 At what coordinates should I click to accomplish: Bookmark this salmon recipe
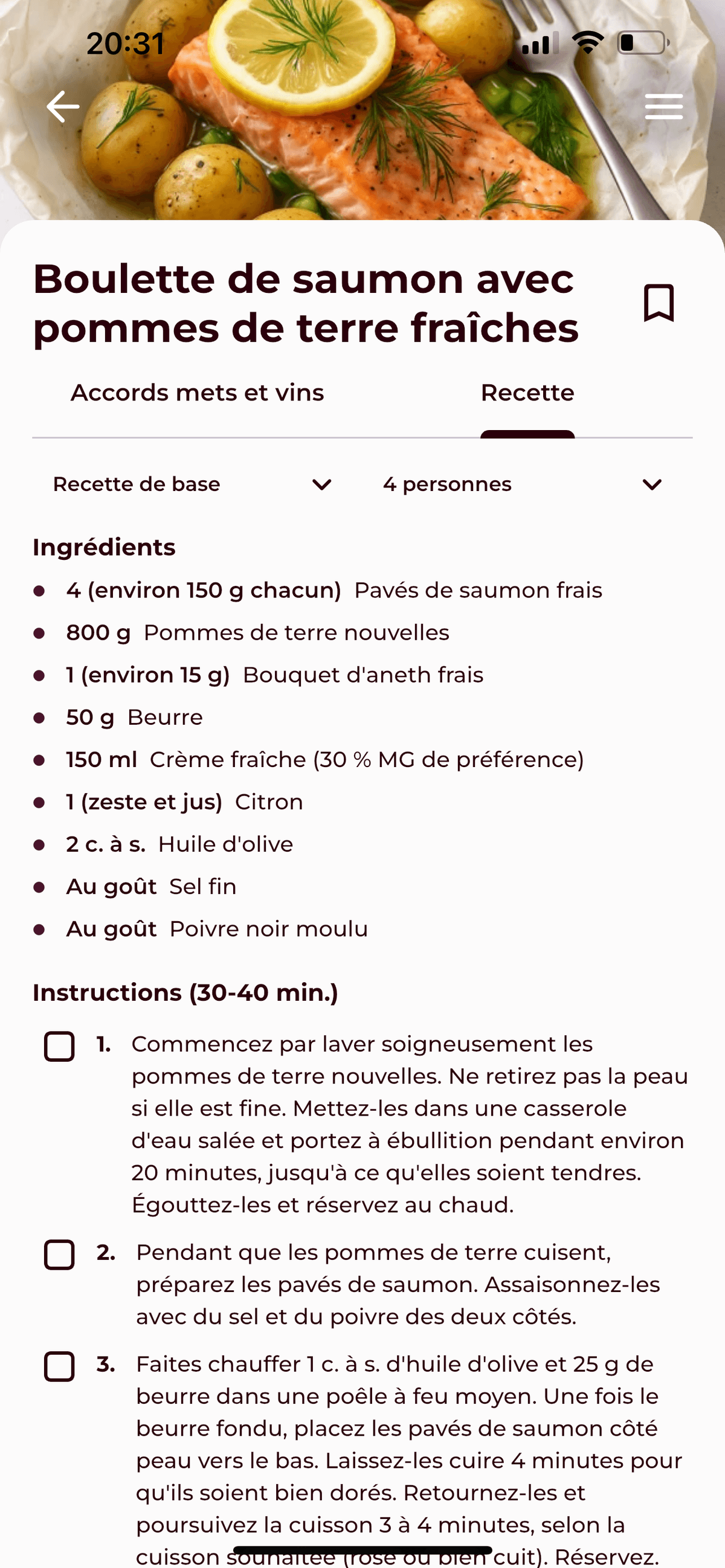tap(659, 302)
